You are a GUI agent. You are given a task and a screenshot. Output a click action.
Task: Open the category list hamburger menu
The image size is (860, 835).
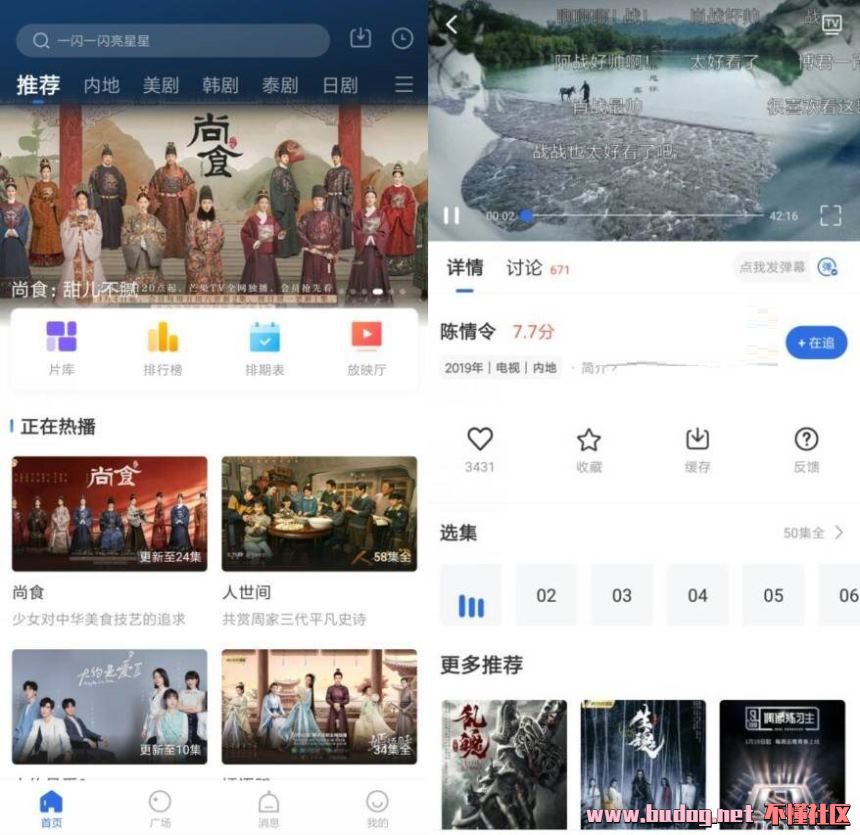pyautogui.click(x=404, y=85)
